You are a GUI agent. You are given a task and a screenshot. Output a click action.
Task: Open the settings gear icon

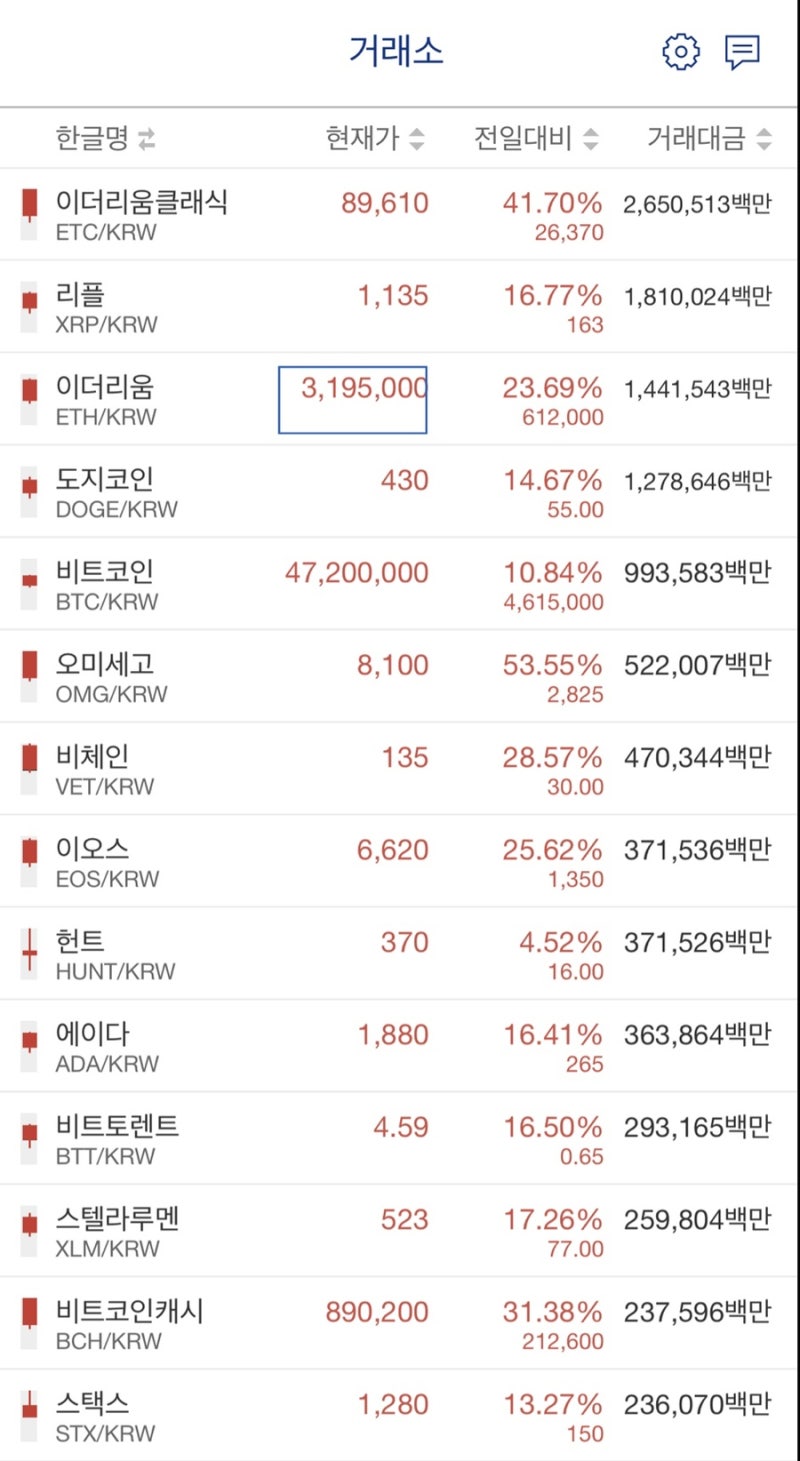coord(681,53)
